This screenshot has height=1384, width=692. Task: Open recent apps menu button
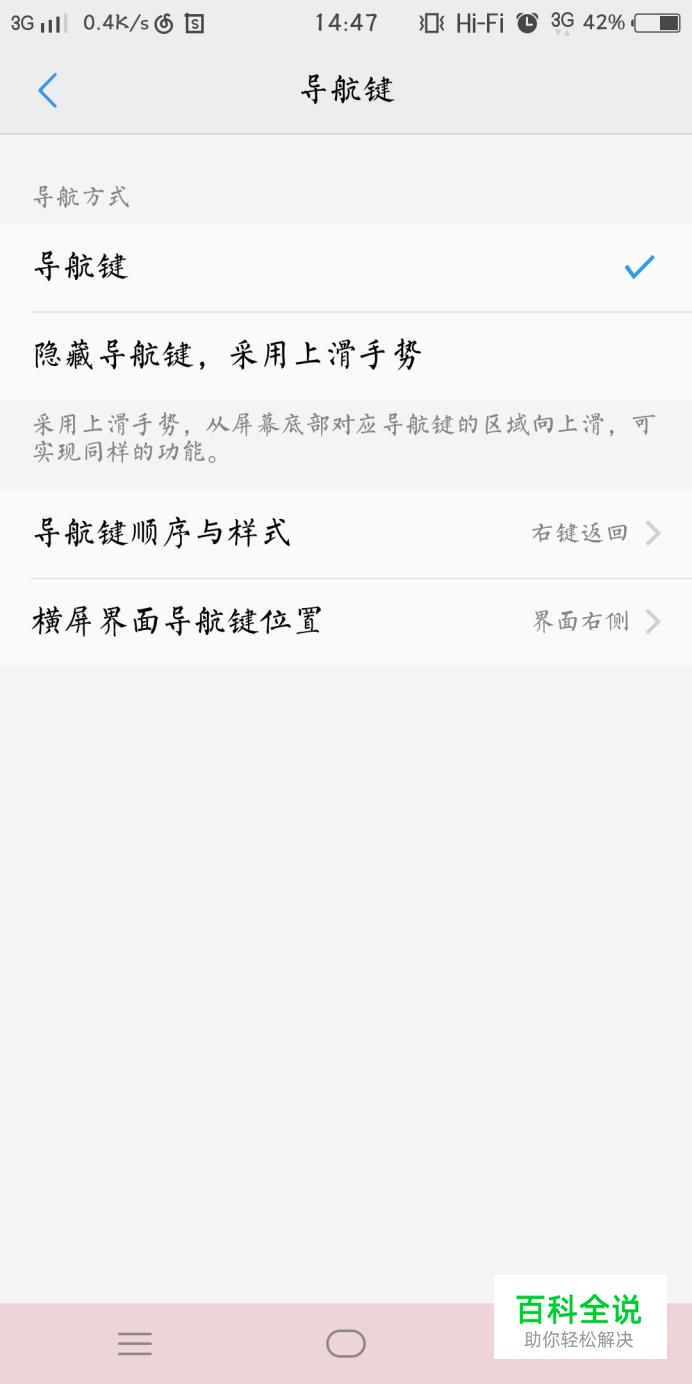[x=135, y=1344]
